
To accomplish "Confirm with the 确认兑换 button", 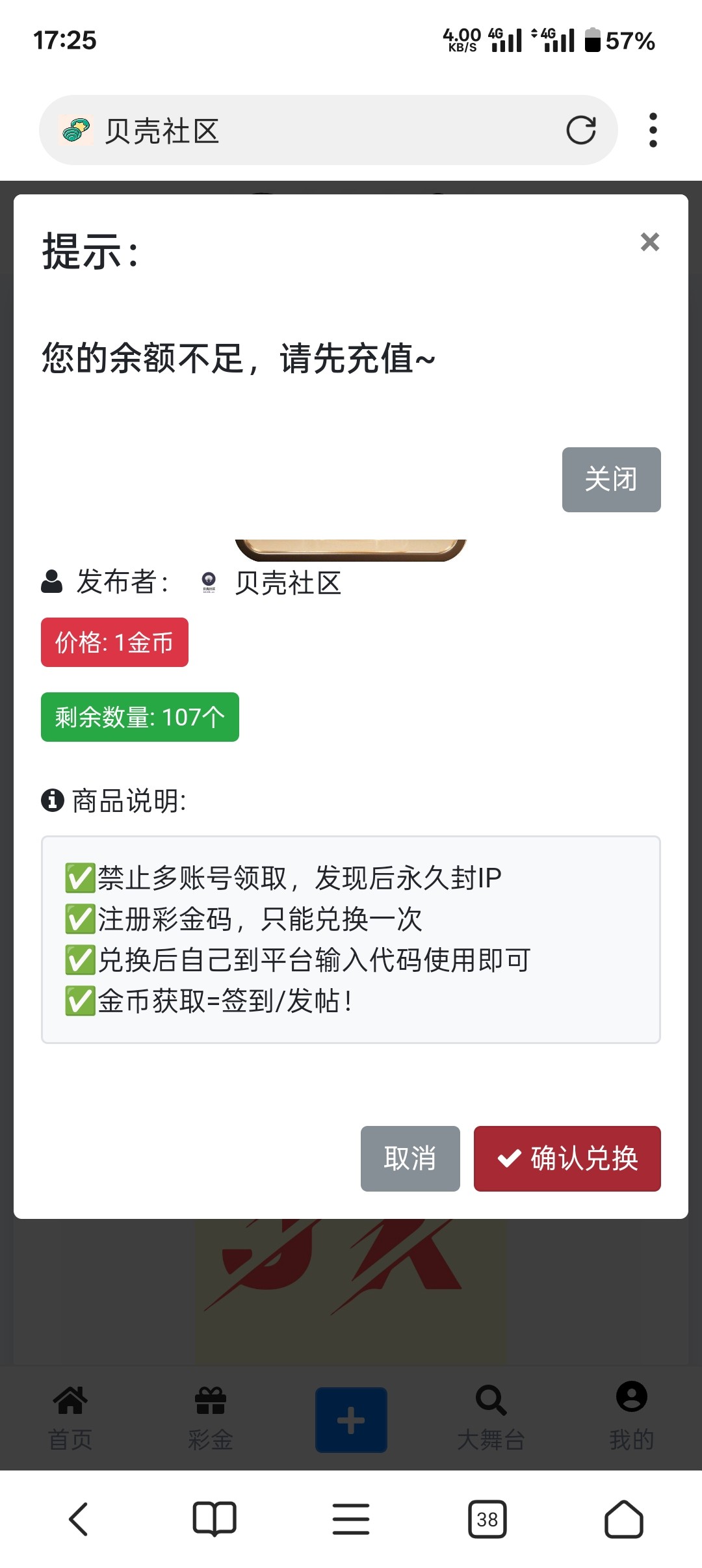I will tap(567, 1158).
